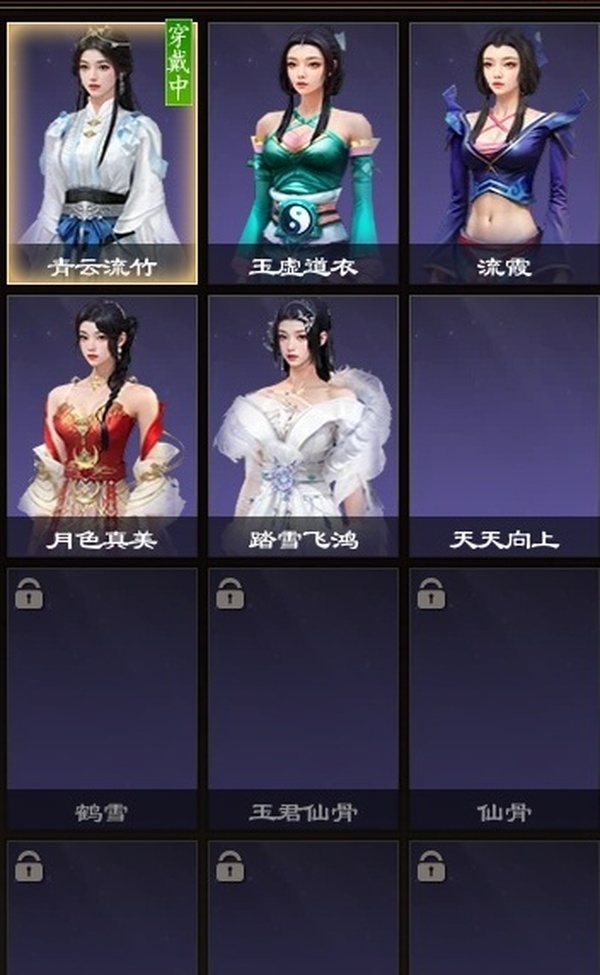Pick the 月色真美 red dress

tap(102, 425)
